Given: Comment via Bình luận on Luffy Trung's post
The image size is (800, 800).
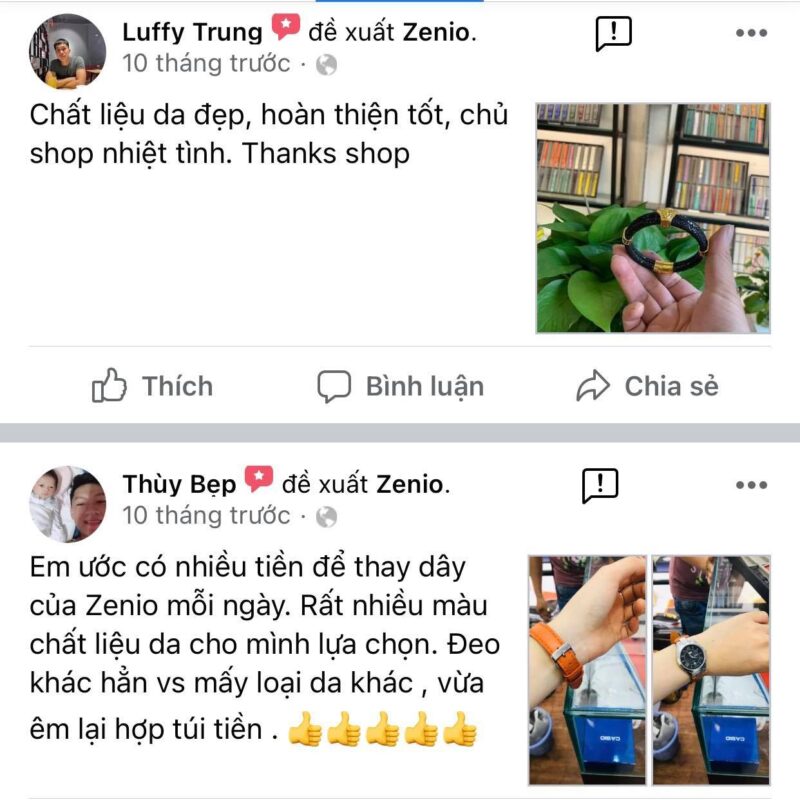Looking at the screenshot, I should click(x=401, y=386).
